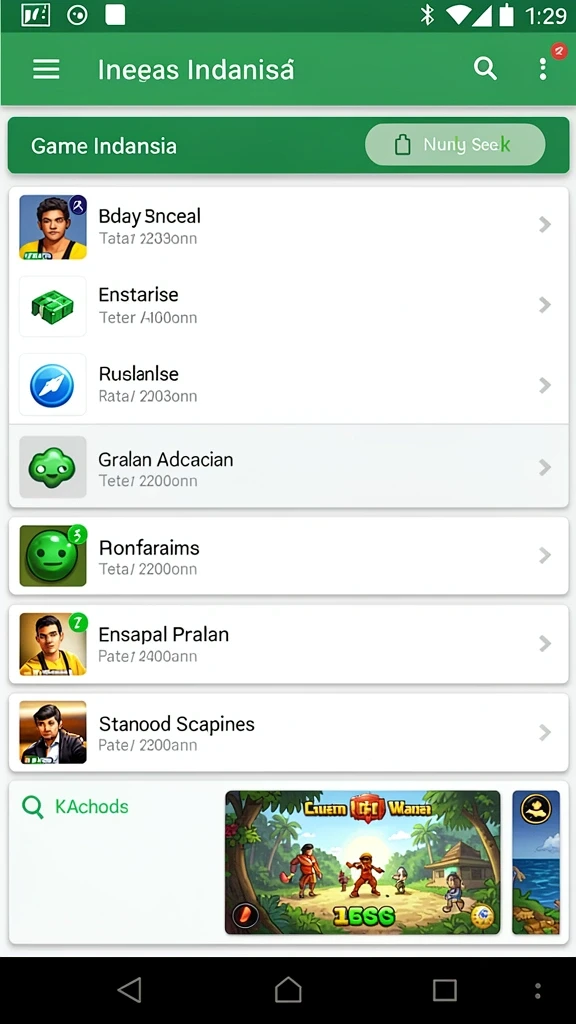The image size is (576, 1024).
Task: Open the jungle game banner tile
Action: (362, 862)
